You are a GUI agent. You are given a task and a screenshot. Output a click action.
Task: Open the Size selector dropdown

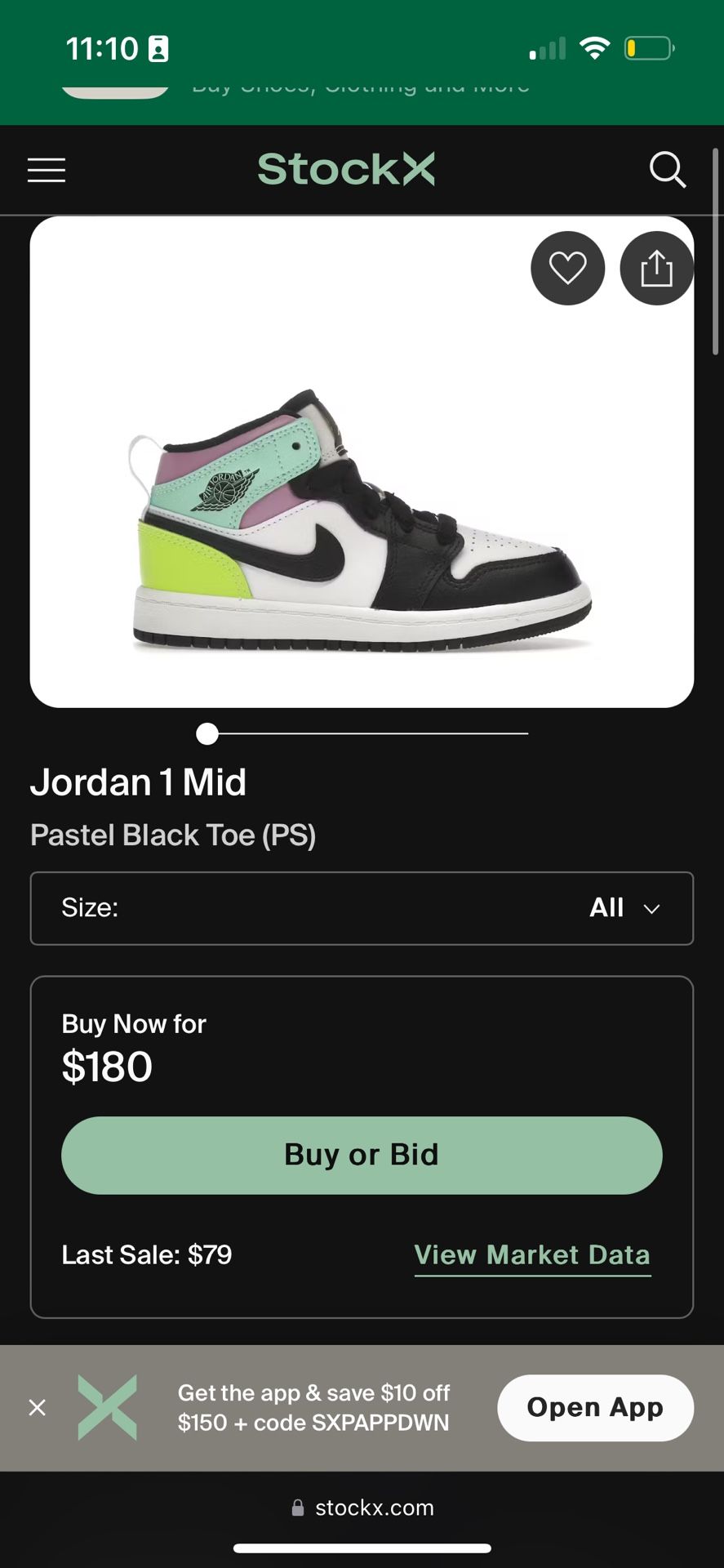tap(361, 908)
